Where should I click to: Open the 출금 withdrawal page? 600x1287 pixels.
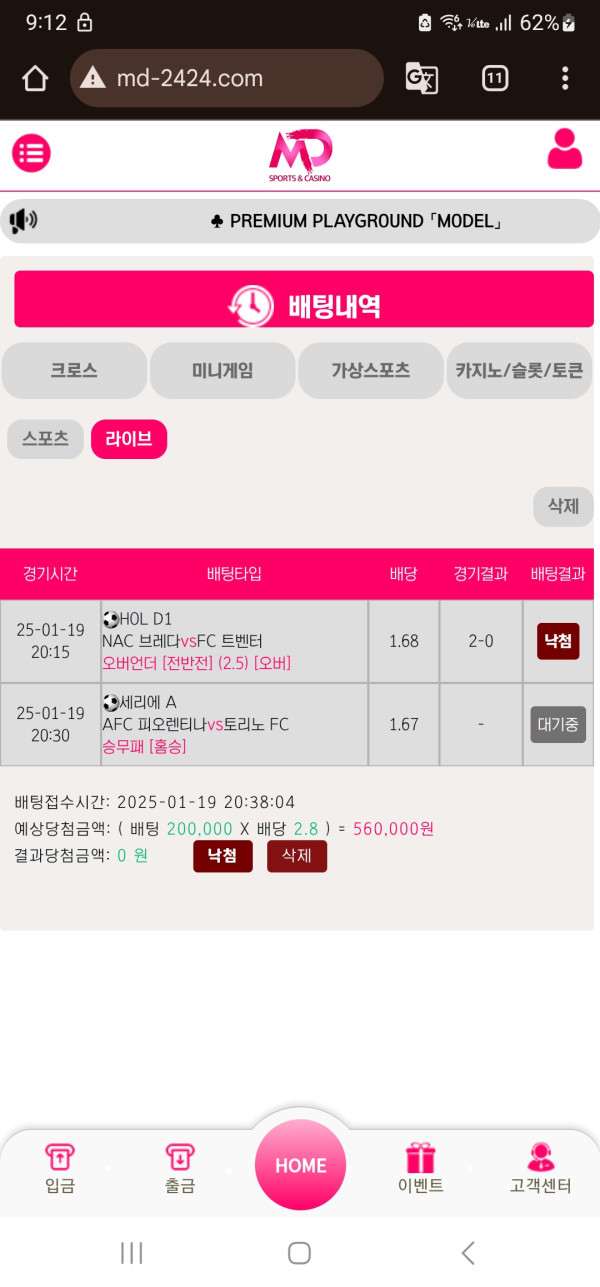coord(180,1169)
